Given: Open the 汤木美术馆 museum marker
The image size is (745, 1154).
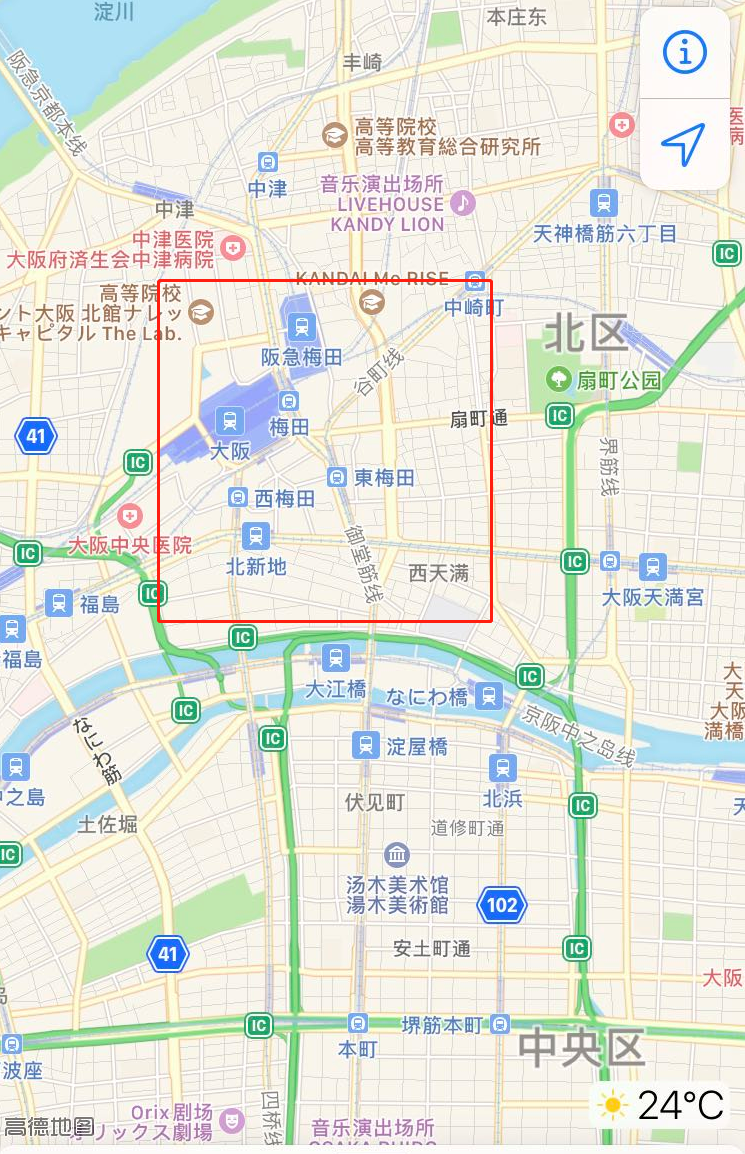Looking at the screenshot, I should pyautogui.click(x=397, y=856).
